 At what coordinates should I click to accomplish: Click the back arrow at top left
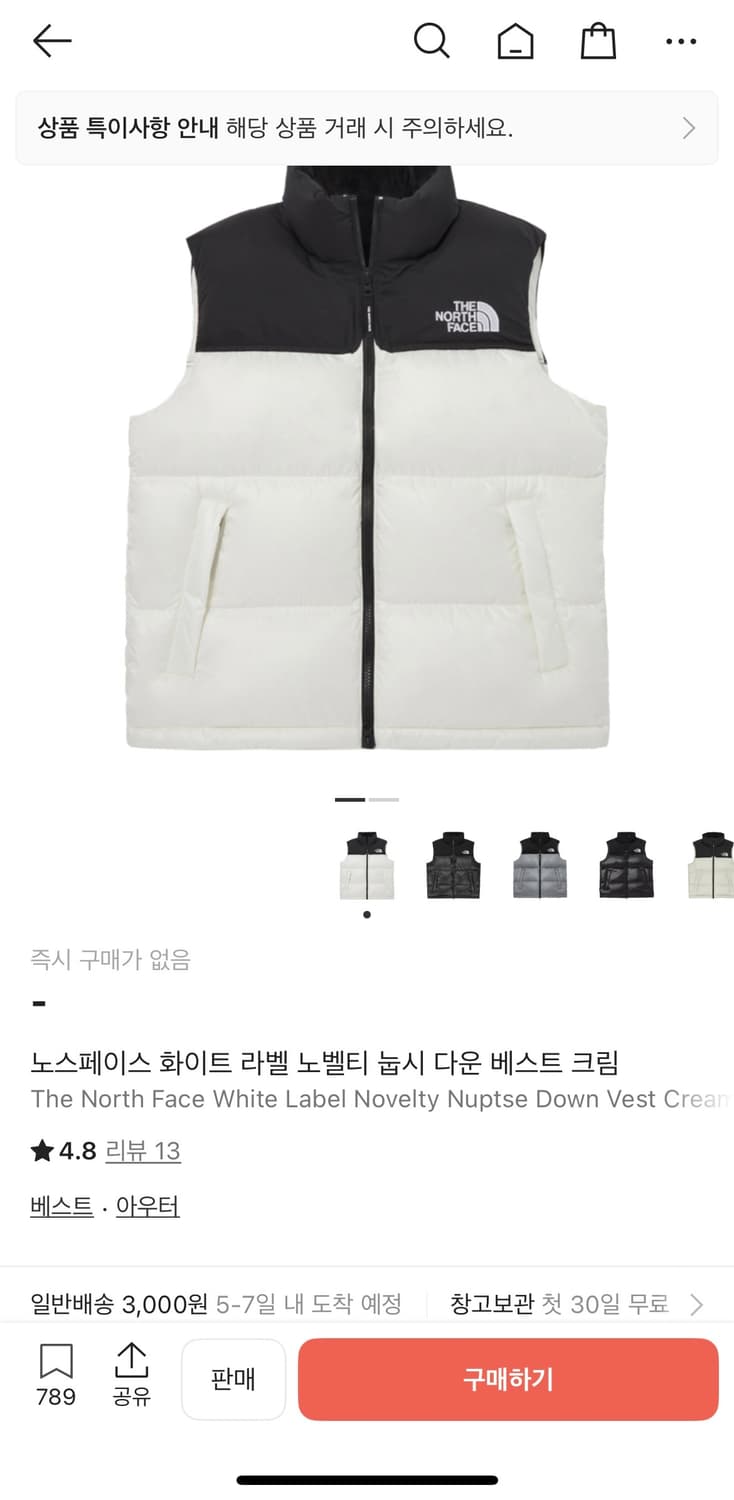pos(52,41)
